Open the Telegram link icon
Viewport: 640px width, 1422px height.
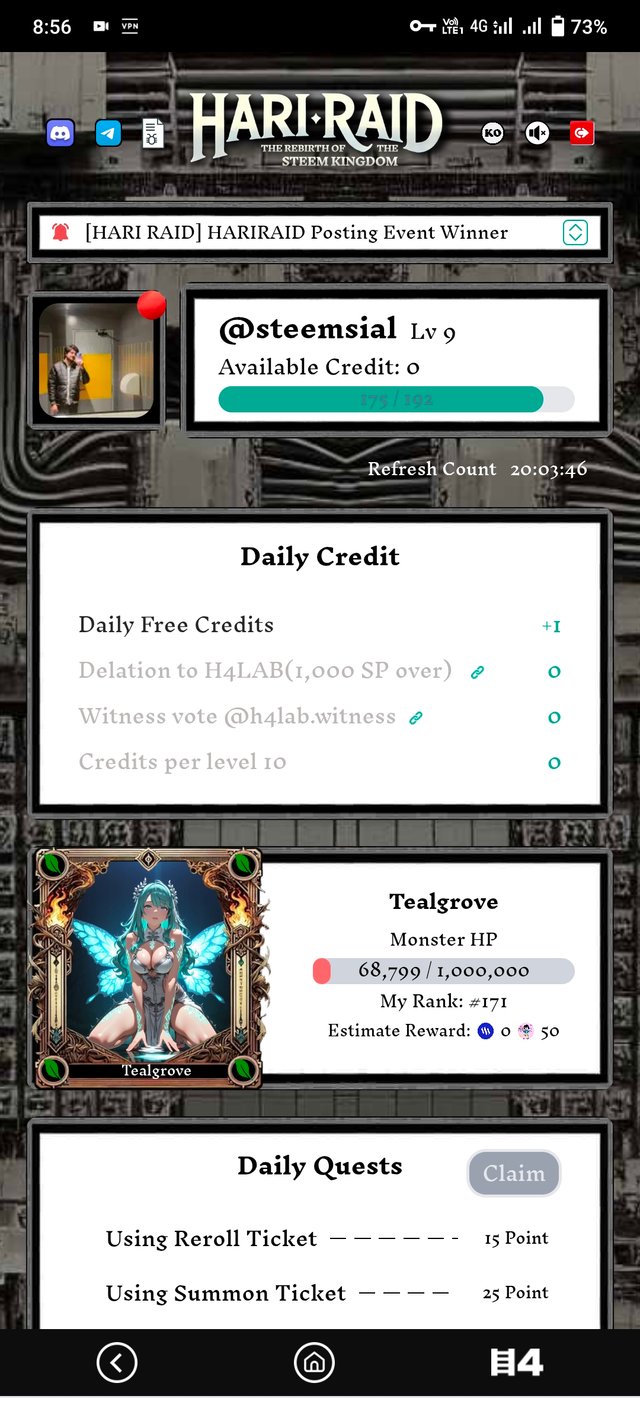[108, 133]
